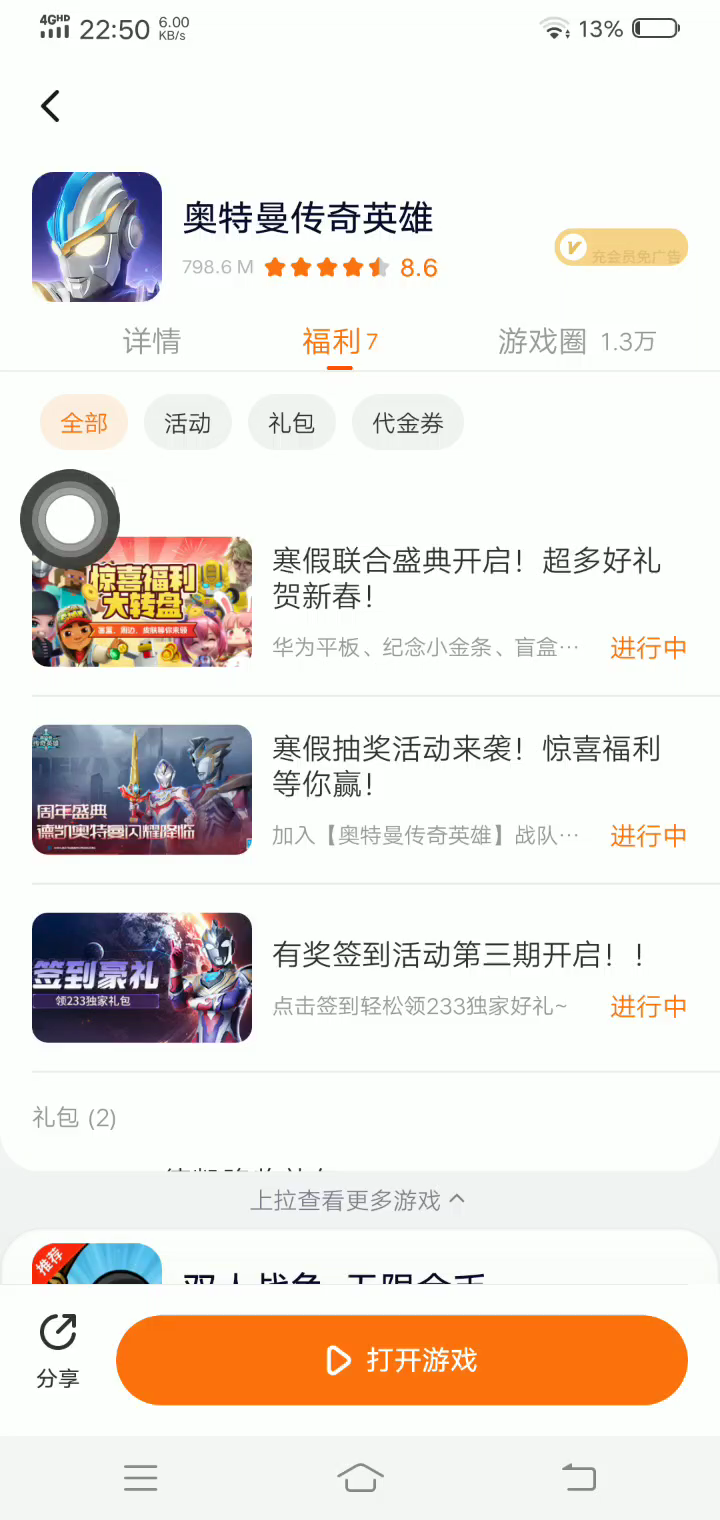Go back using the top arrow

[x=50, y=106]
